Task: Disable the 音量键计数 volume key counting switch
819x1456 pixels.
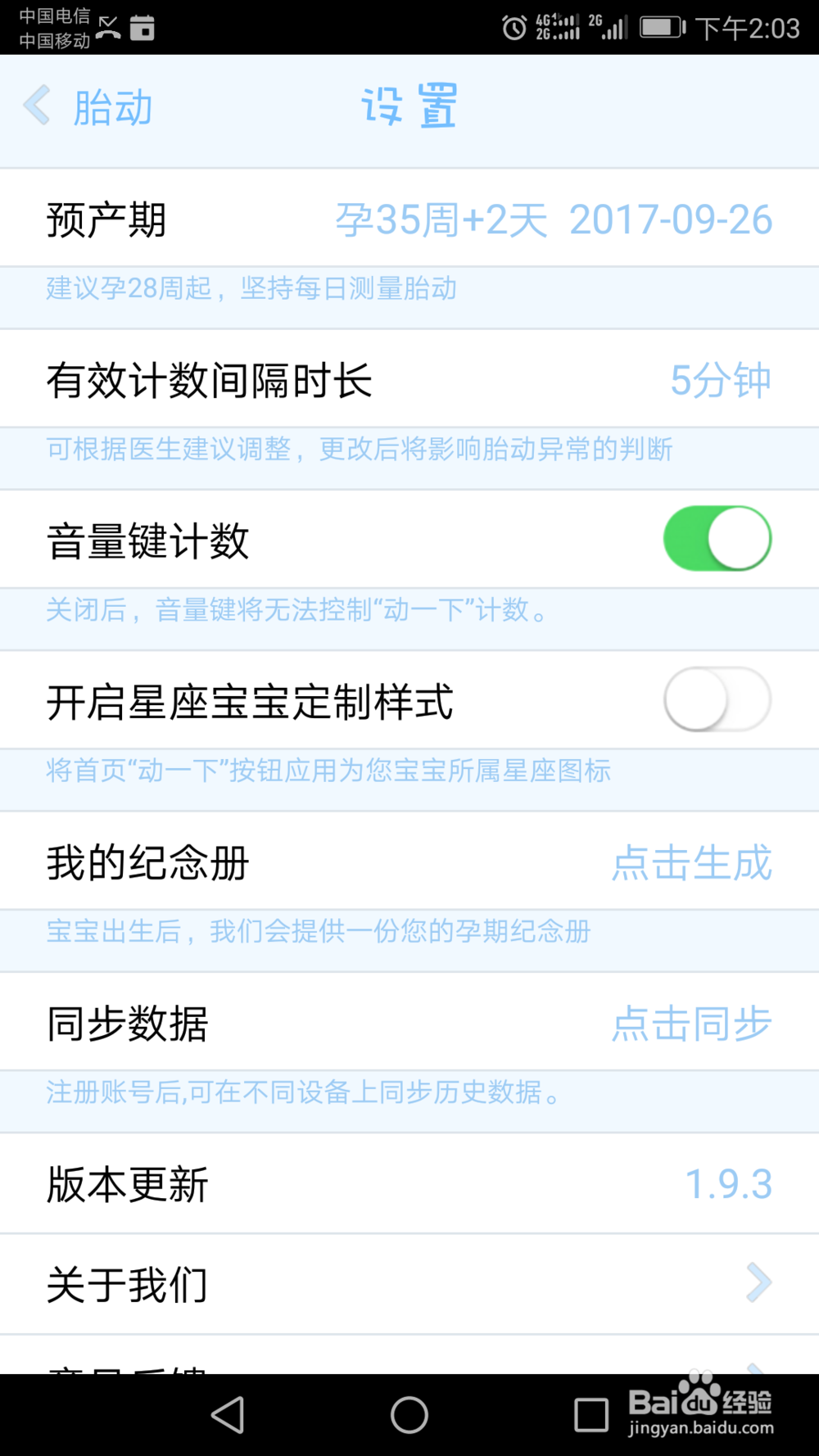Action: click(716, 538)
